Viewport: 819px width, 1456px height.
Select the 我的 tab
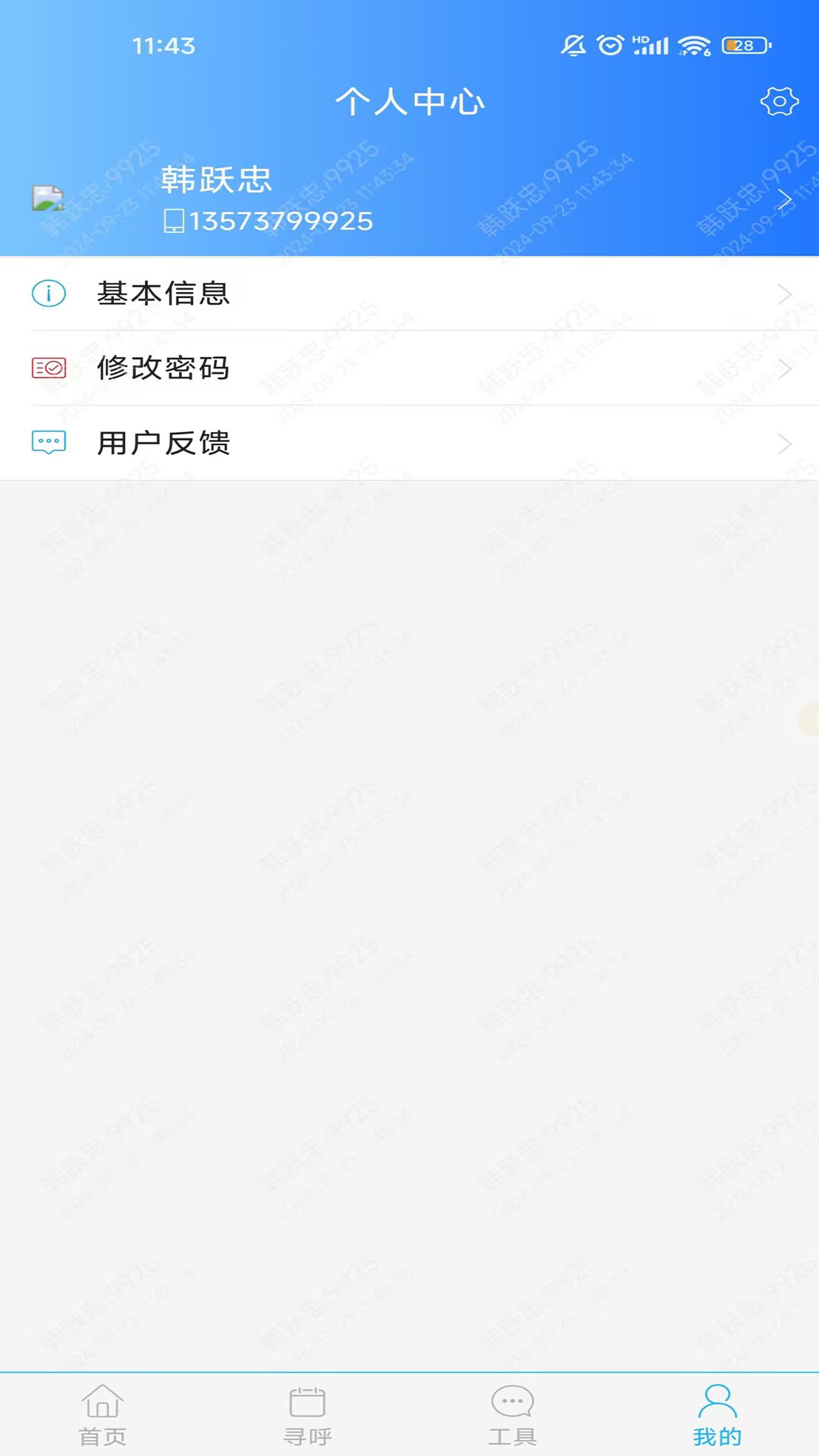(x=717, y=1415)
